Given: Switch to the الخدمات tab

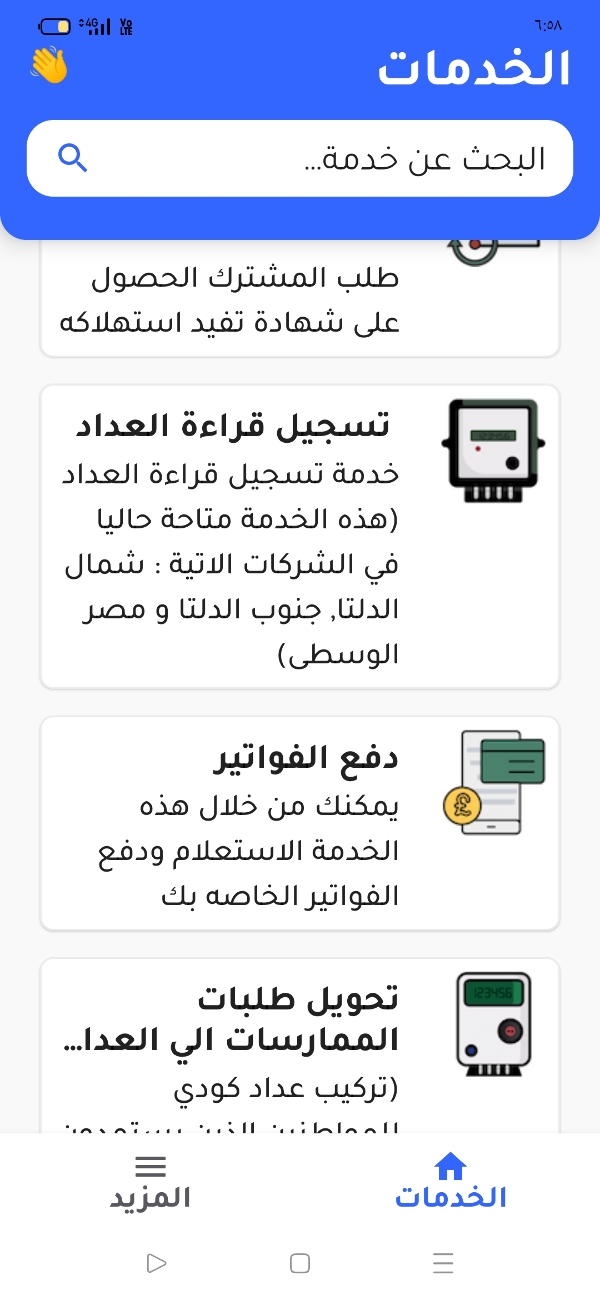Looking at the screenshot, I should [450, 1183].
